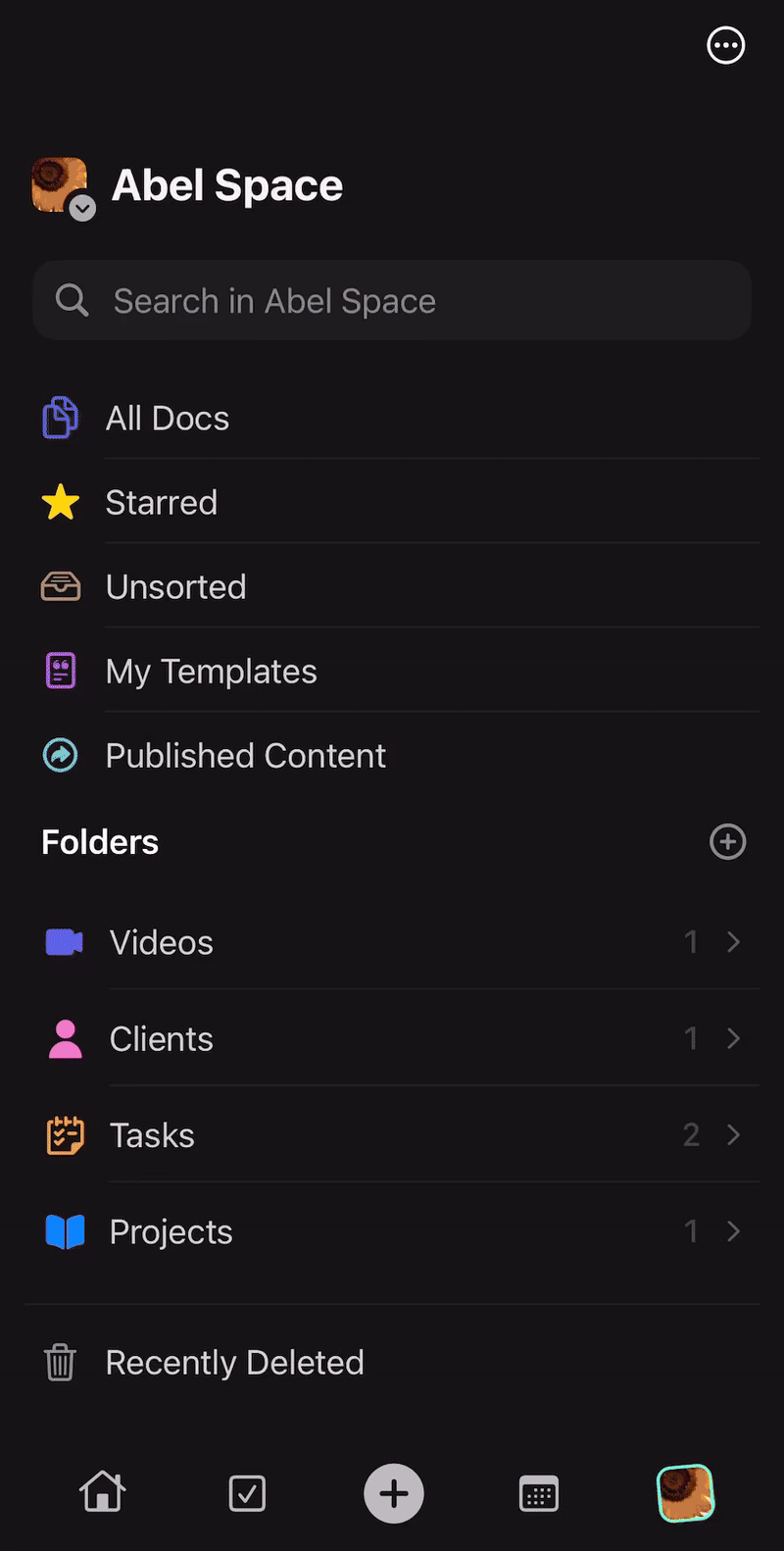Image resolution: width=784 pixels, height=1551 pixels.
Task: Expand the Videos folder
Action: [733, 941]
